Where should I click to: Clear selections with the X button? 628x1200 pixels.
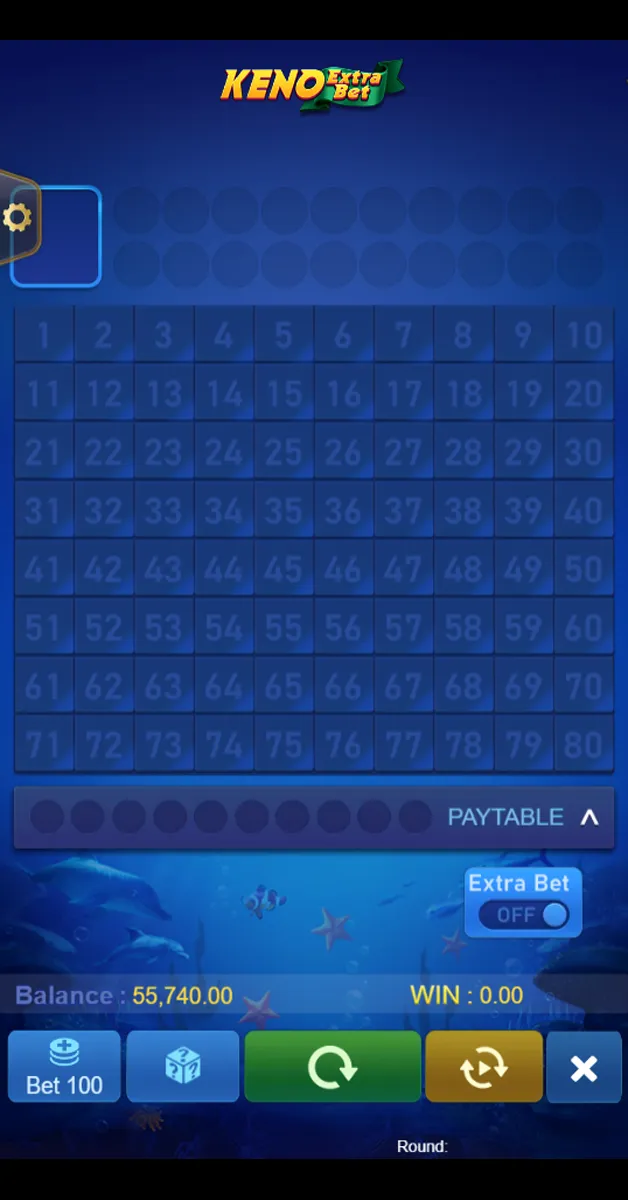pyautogui.click(x=584, y=1068)
